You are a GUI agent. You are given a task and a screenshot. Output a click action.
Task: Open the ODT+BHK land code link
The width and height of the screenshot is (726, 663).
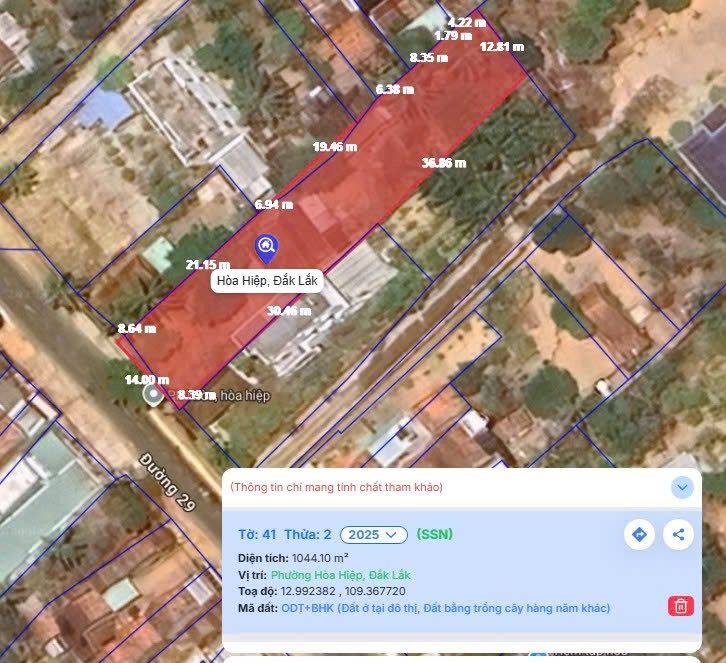pyautogui.click(x=445, y=608)
